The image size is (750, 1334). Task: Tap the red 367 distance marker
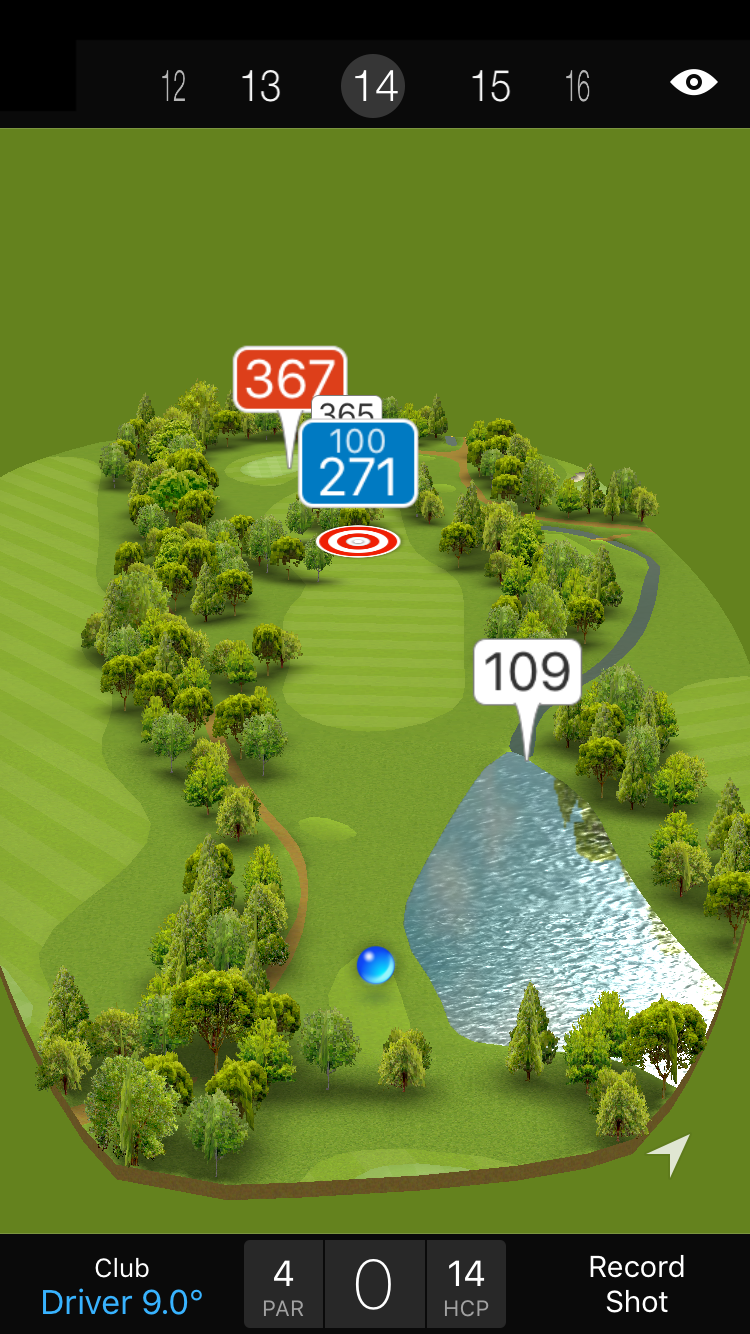[x=288, y=379]
